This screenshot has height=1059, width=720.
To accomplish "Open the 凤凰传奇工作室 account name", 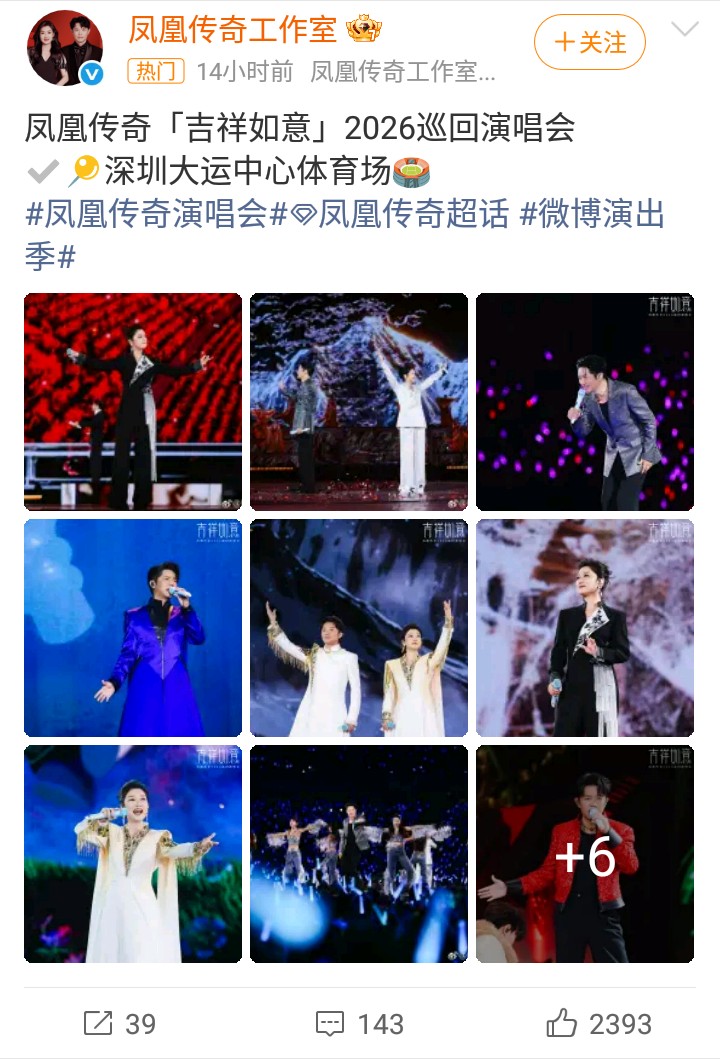I will [x=232, y=29].
